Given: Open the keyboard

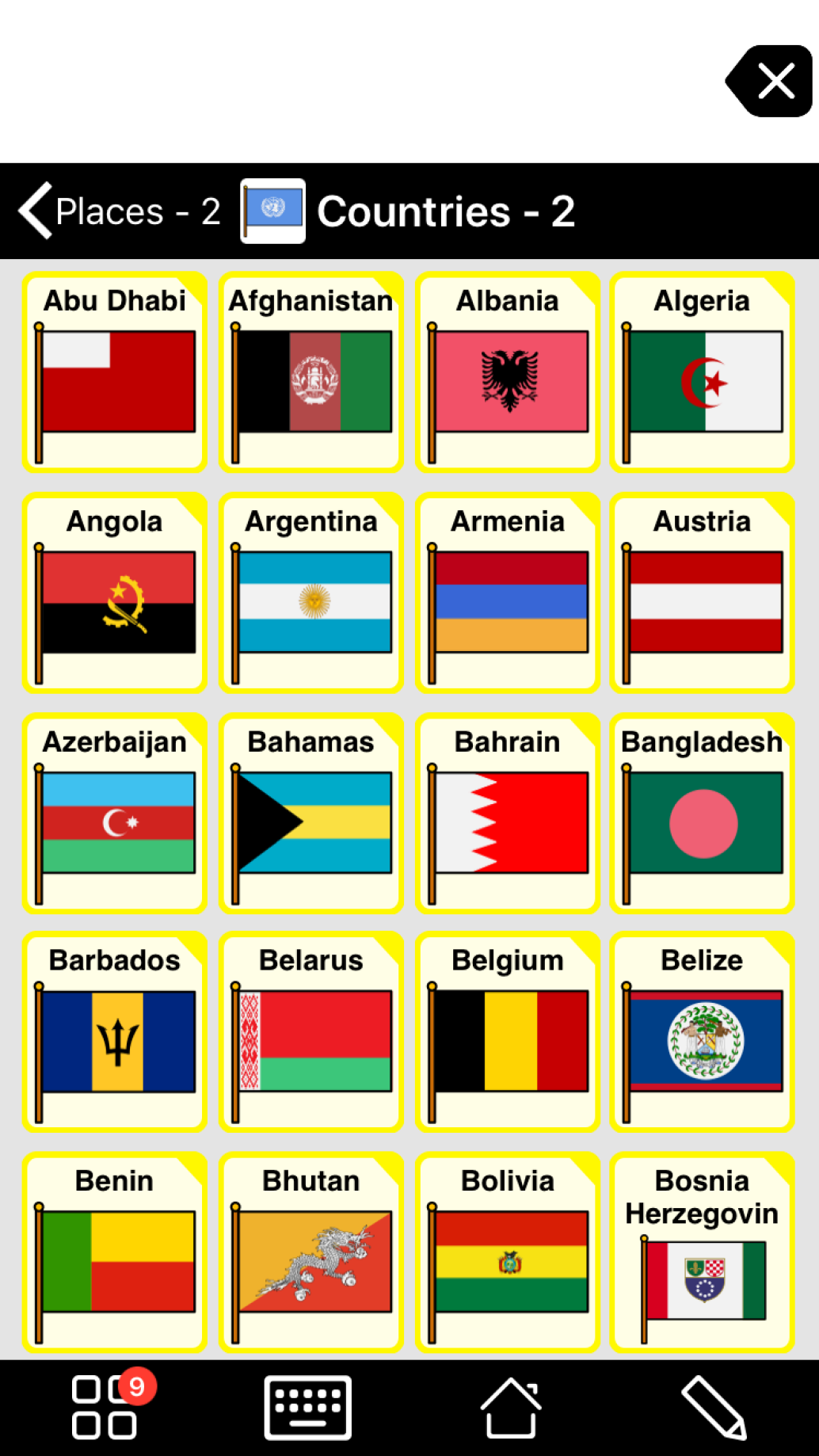Looking at the screenshot, I should click(x=307, y=1407).
